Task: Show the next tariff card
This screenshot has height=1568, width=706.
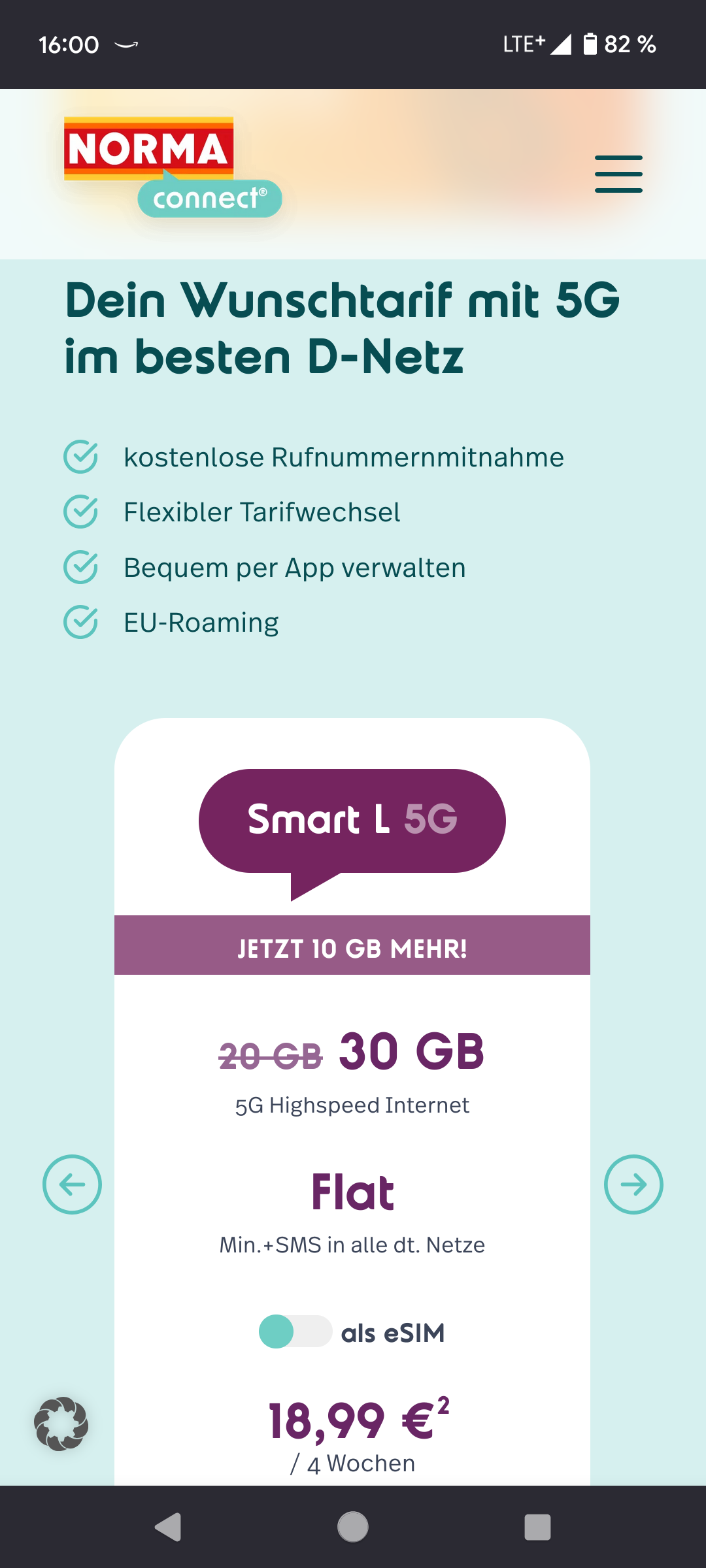Action: [633, 1184]
